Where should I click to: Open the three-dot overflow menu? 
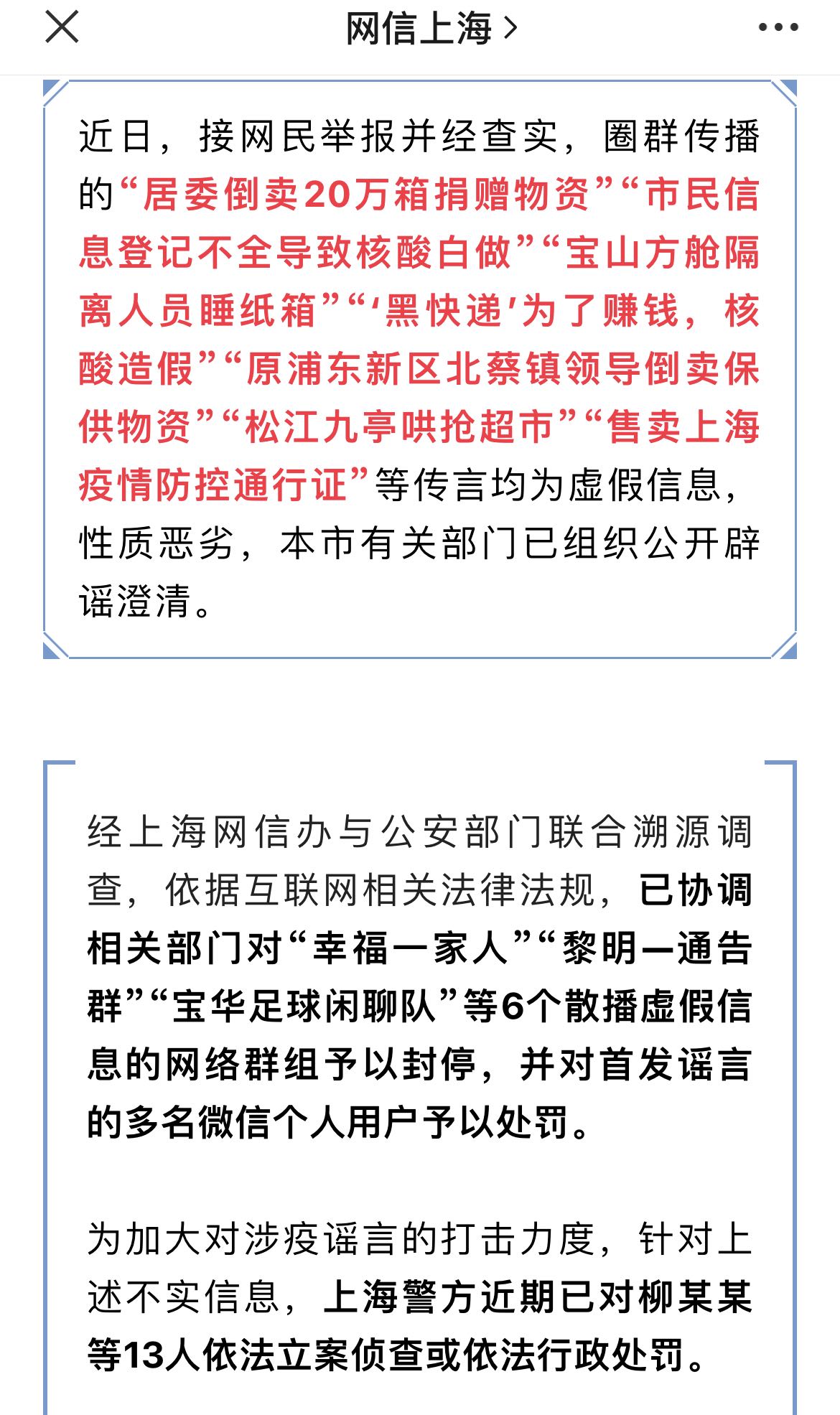[x=778, y=28]
